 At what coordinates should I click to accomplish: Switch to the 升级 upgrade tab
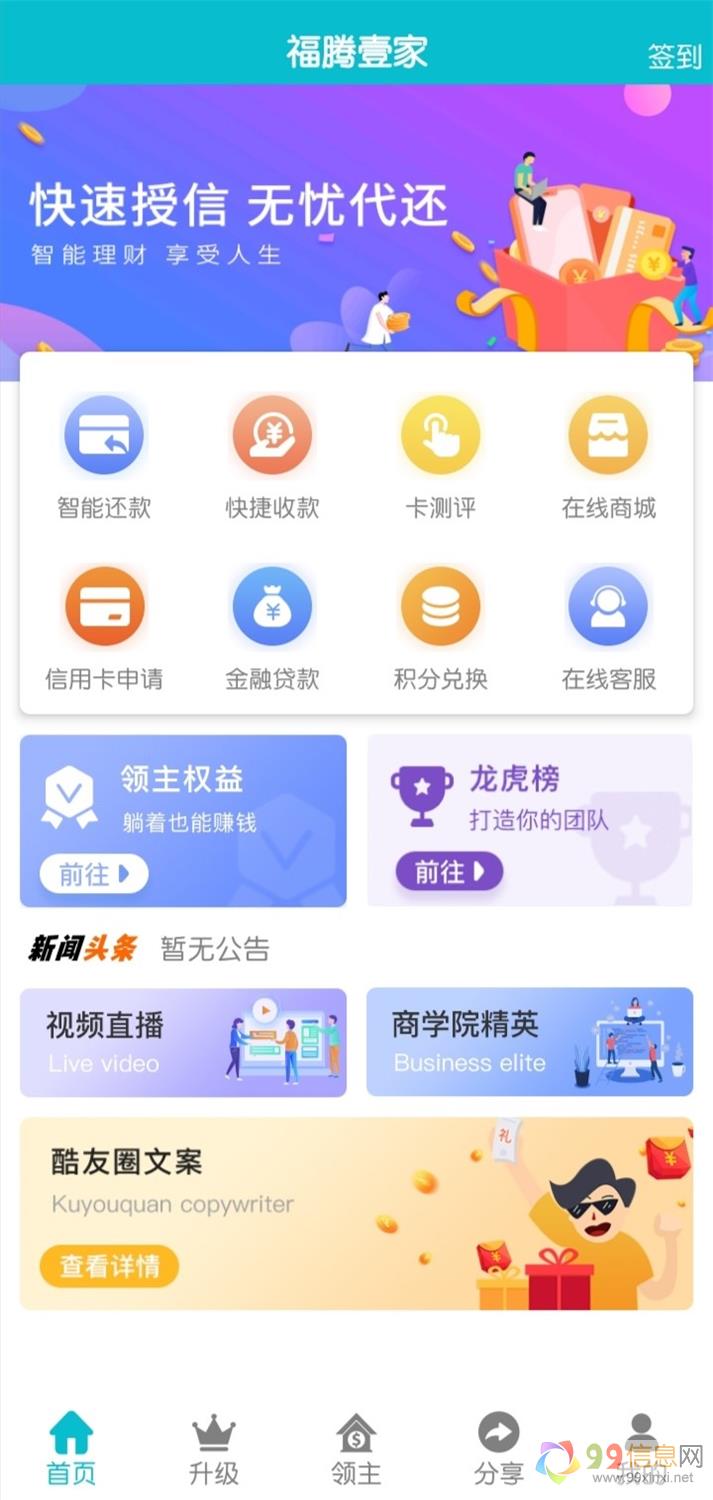tap(214, 1449)
